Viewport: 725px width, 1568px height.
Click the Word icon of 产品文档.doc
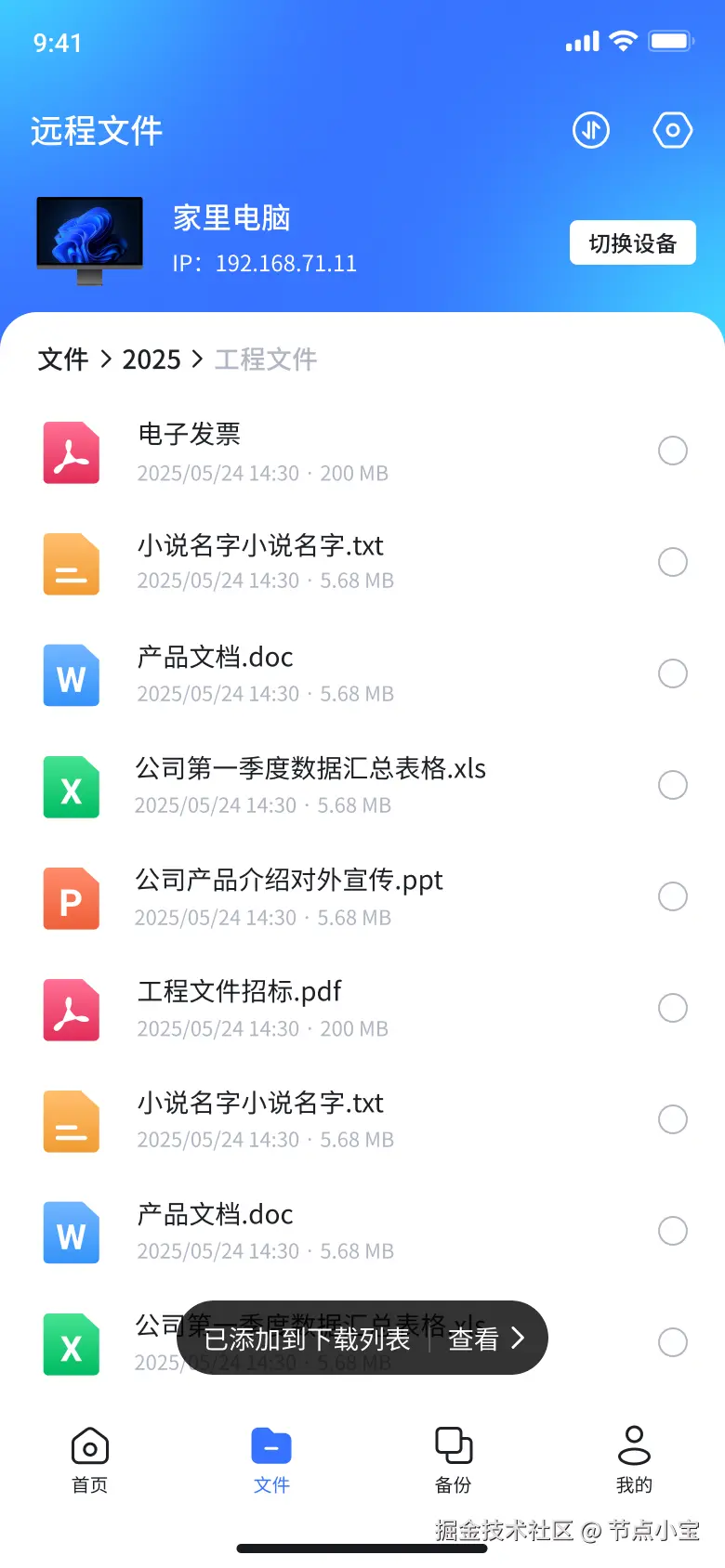[71, 675]
